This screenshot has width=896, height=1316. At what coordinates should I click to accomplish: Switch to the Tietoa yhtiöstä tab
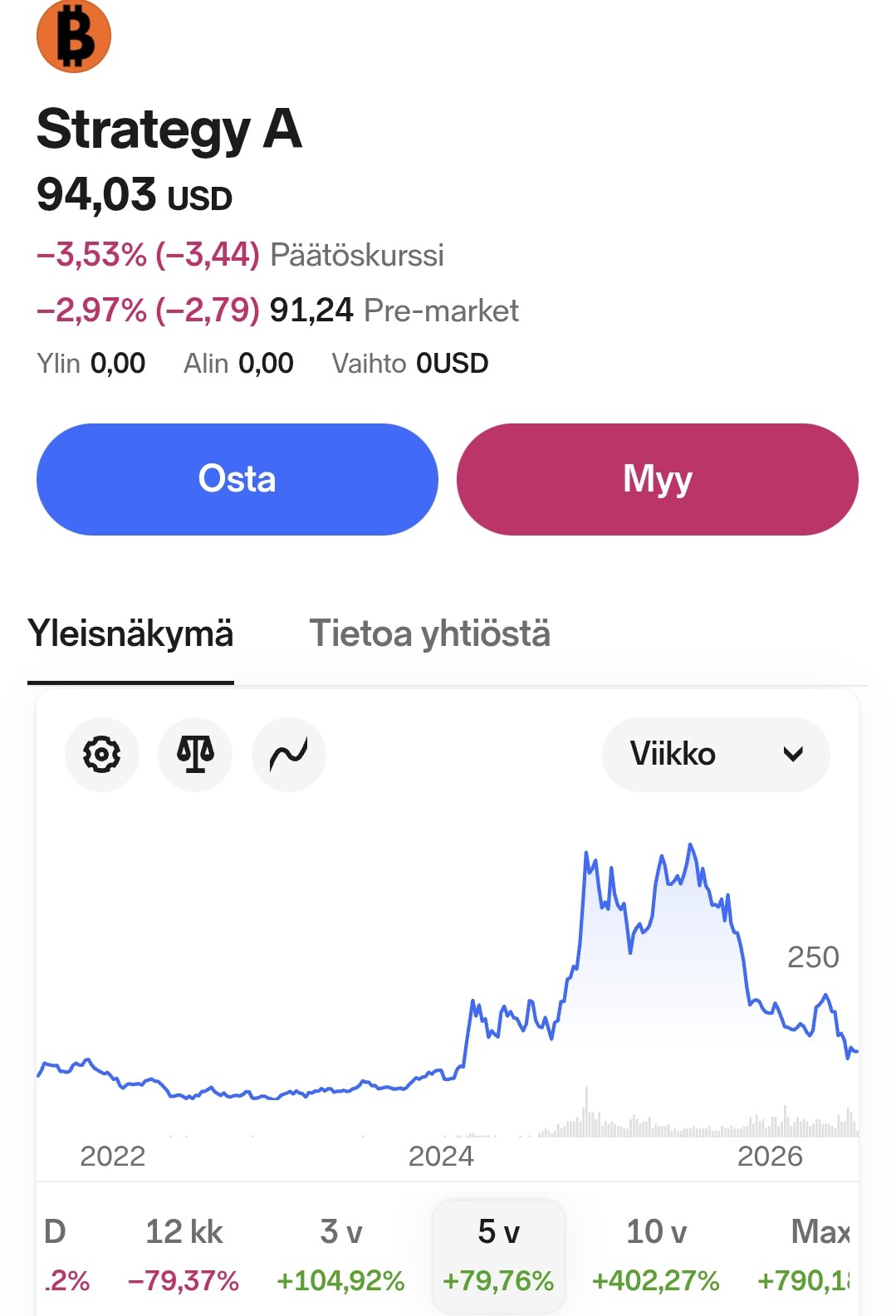pos(429,634)
